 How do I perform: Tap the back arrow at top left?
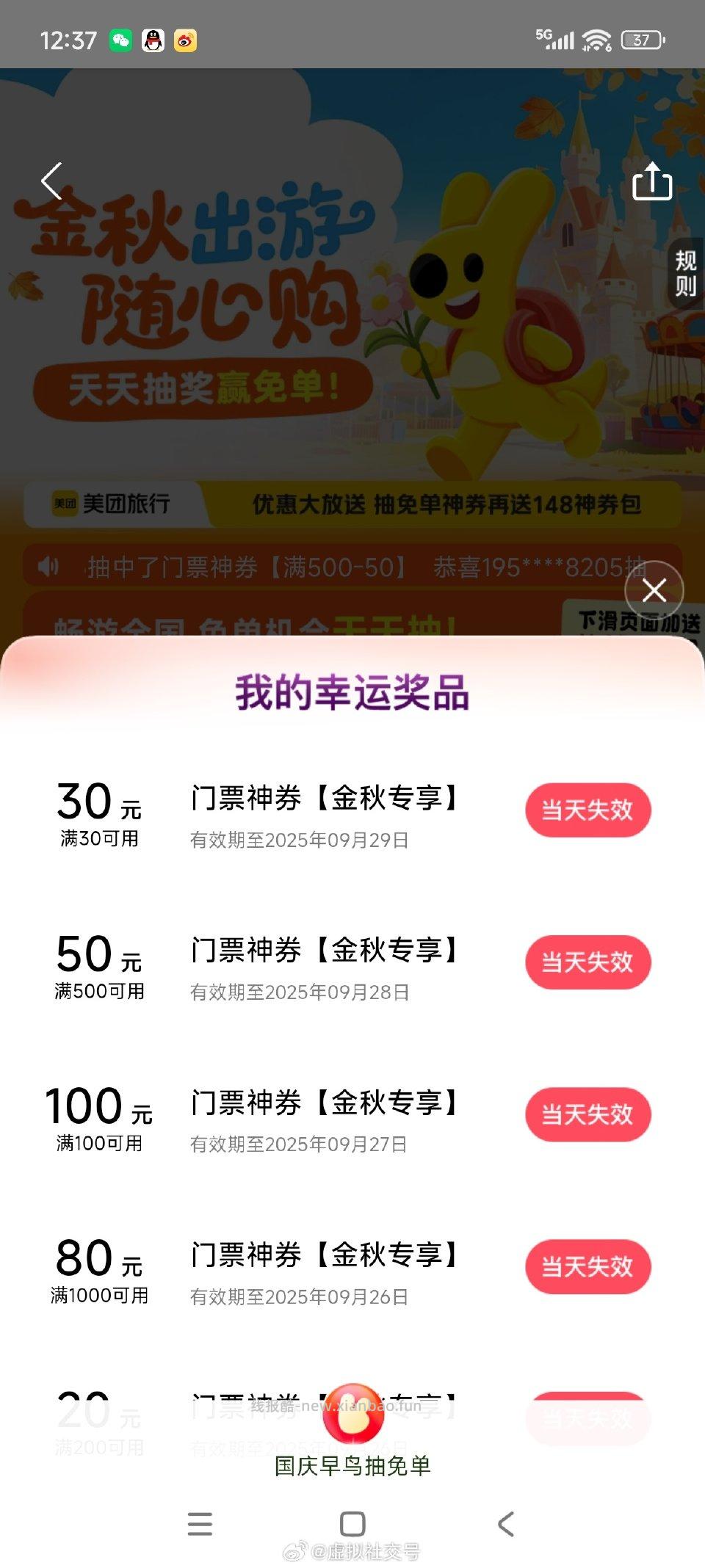51,181
